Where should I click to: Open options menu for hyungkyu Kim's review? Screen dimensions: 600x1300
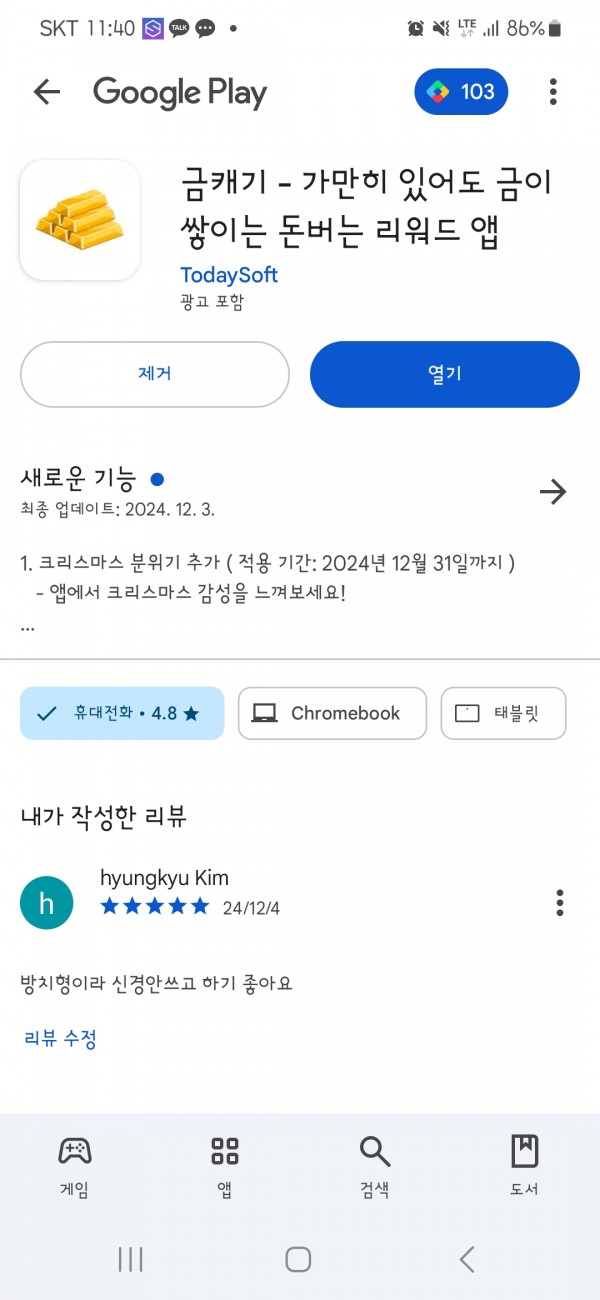coord(560,903)
